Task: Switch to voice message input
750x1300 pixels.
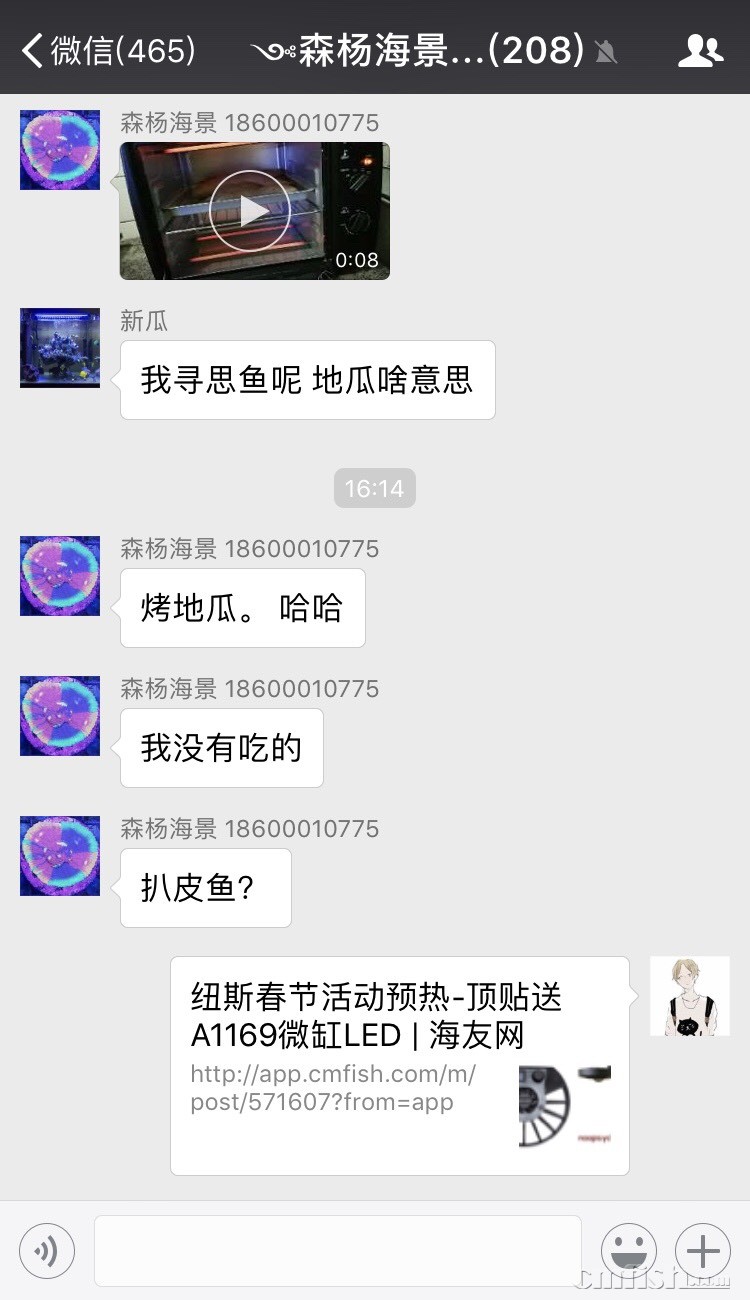Action: [47, 1251]
